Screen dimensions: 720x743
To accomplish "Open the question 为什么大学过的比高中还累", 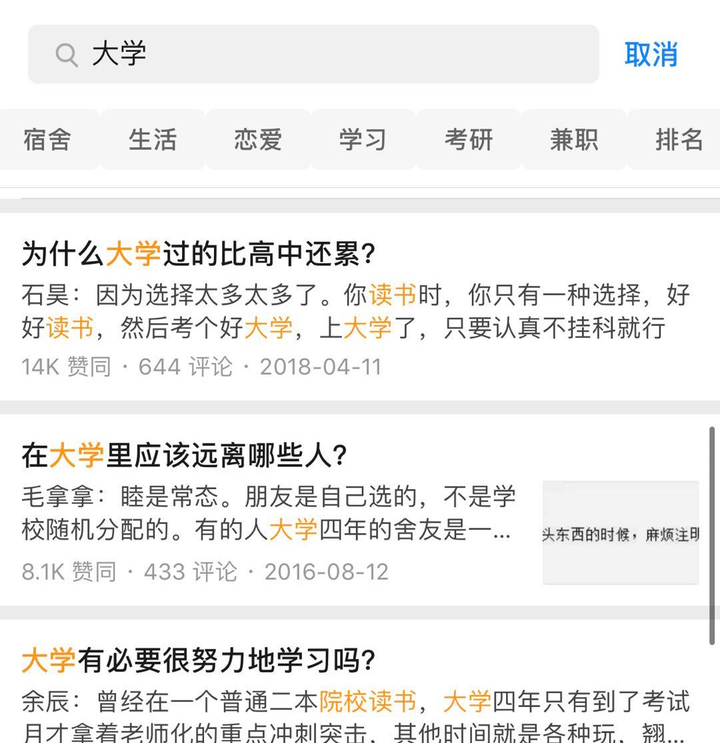I will coord(198,254).
